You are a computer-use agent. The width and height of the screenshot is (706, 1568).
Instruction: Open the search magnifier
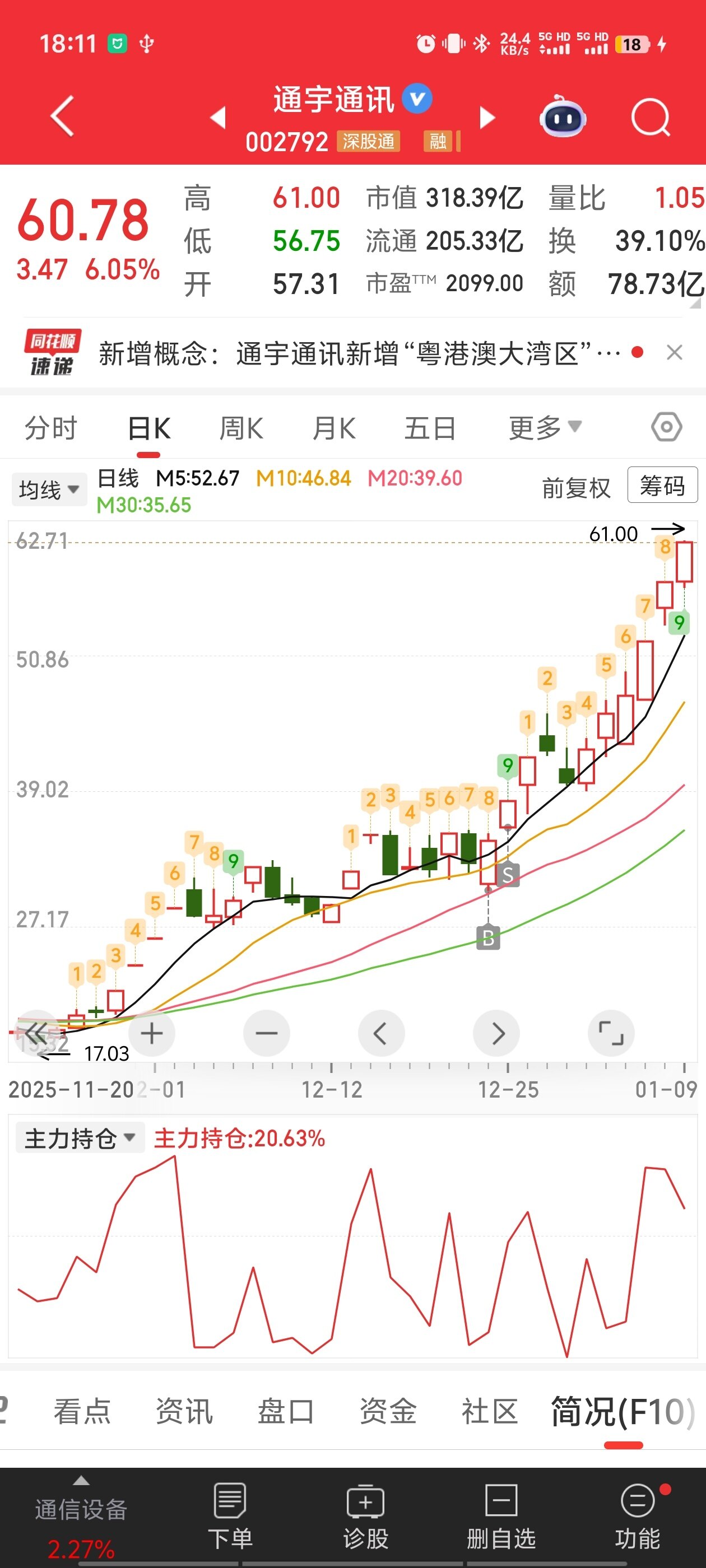(x=650, y=117)
